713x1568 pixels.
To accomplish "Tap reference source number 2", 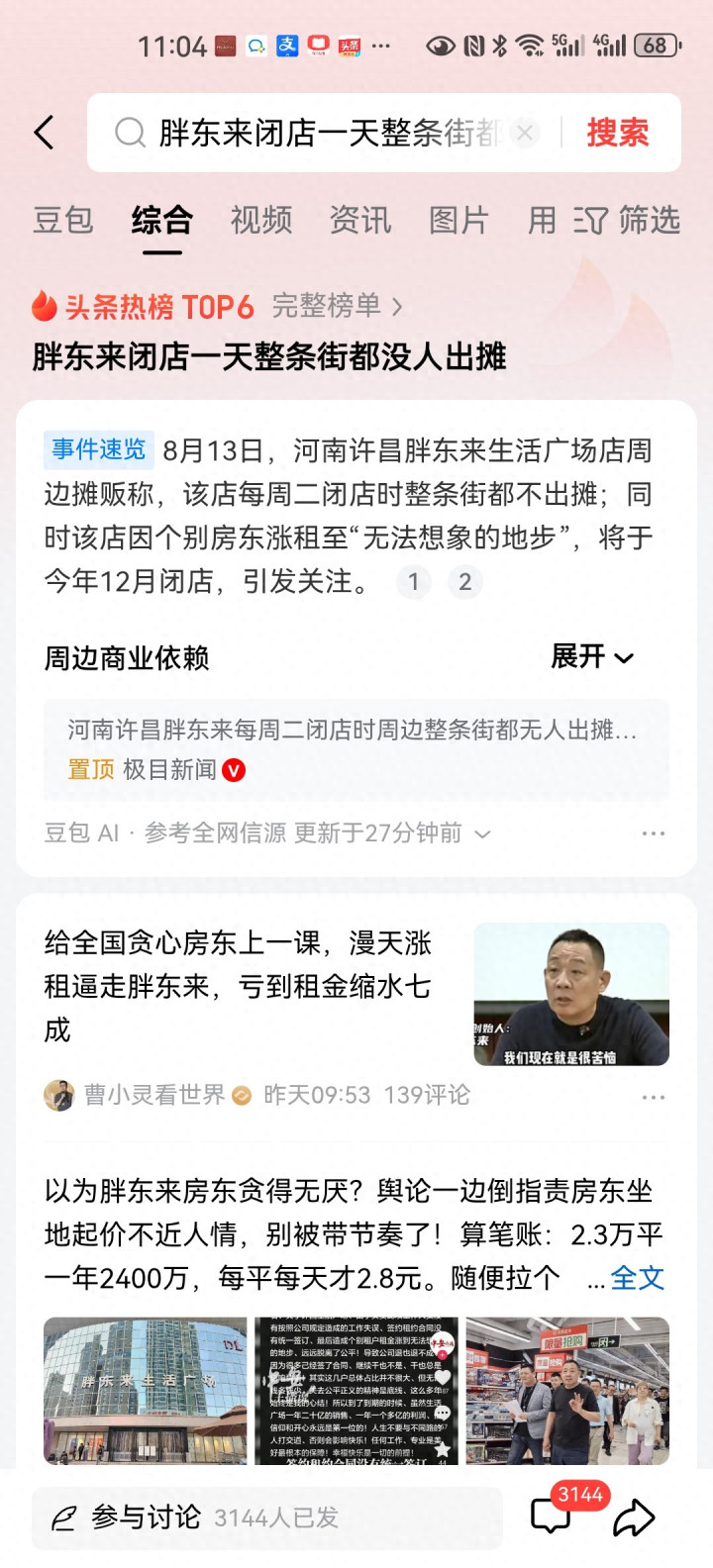I will tap(464, 581).
